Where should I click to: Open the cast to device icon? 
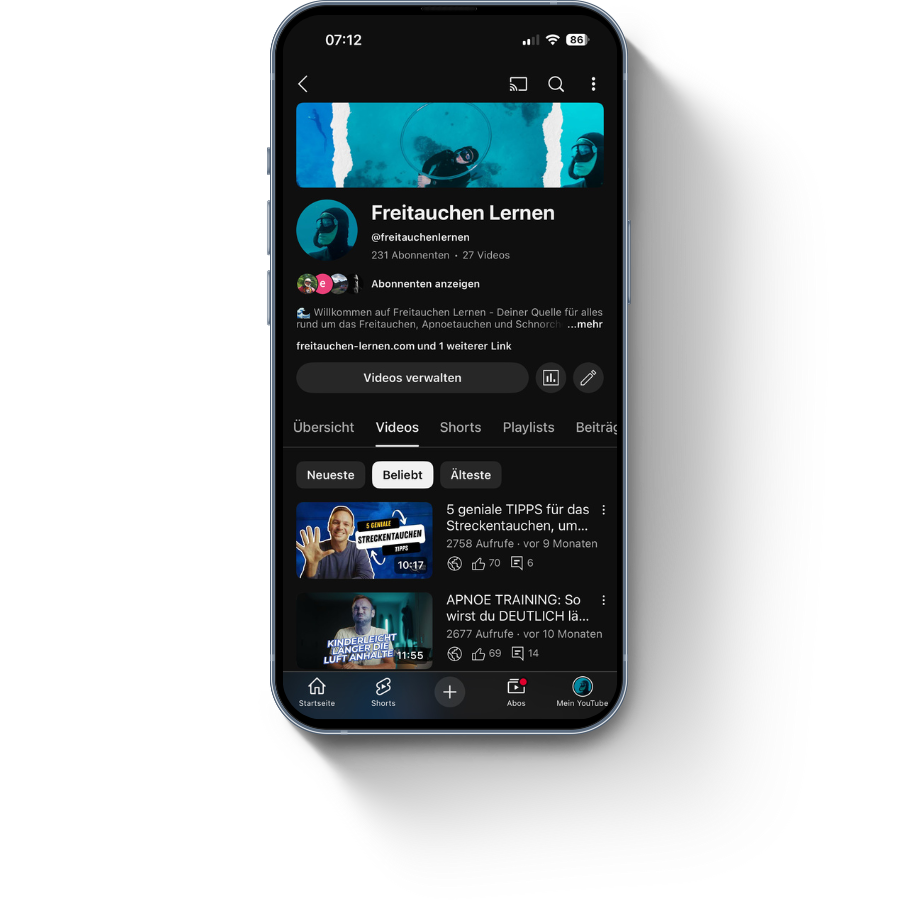click(x=518, y=85)
